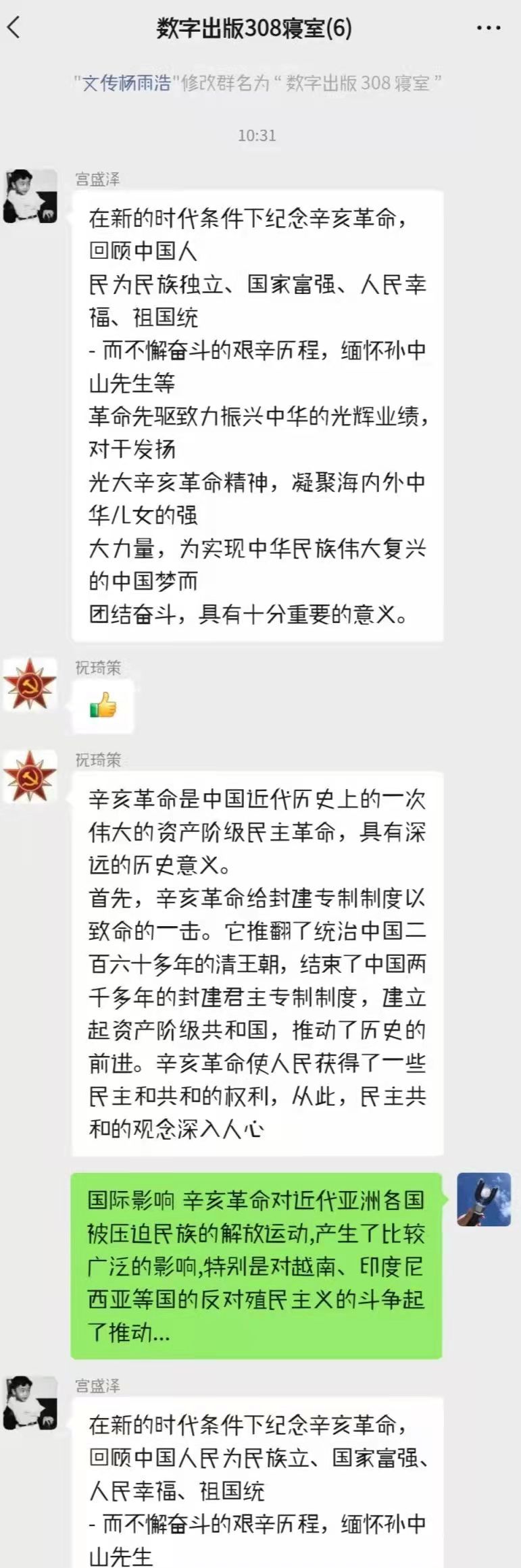This screenshot has height=1568, width=521.
Task: View my own avatar beside the green message
Action: pyautogui.click(x=484, y=1199)
